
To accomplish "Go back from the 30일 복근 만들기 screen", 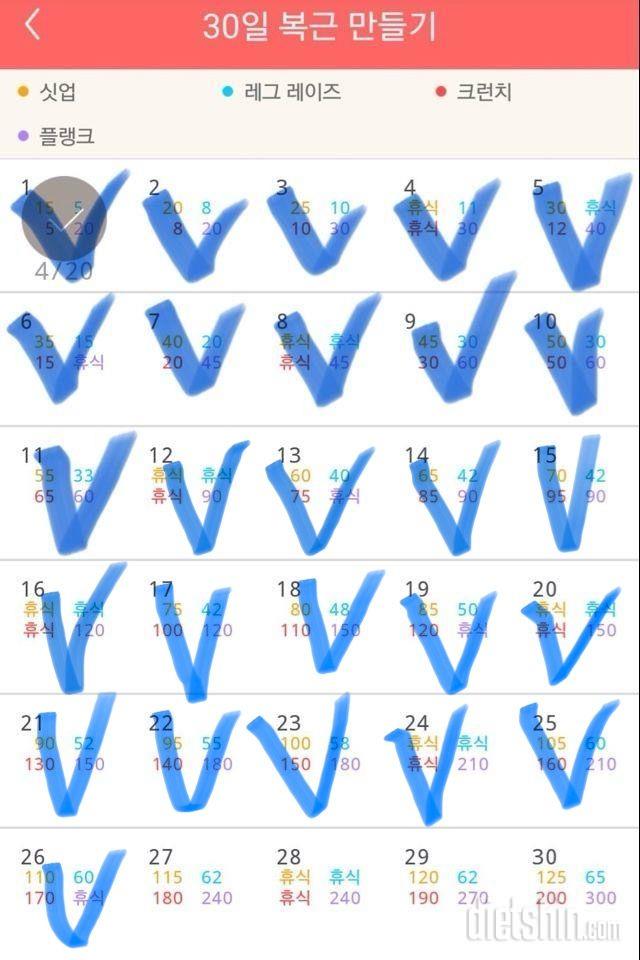I will pos(33,26).
